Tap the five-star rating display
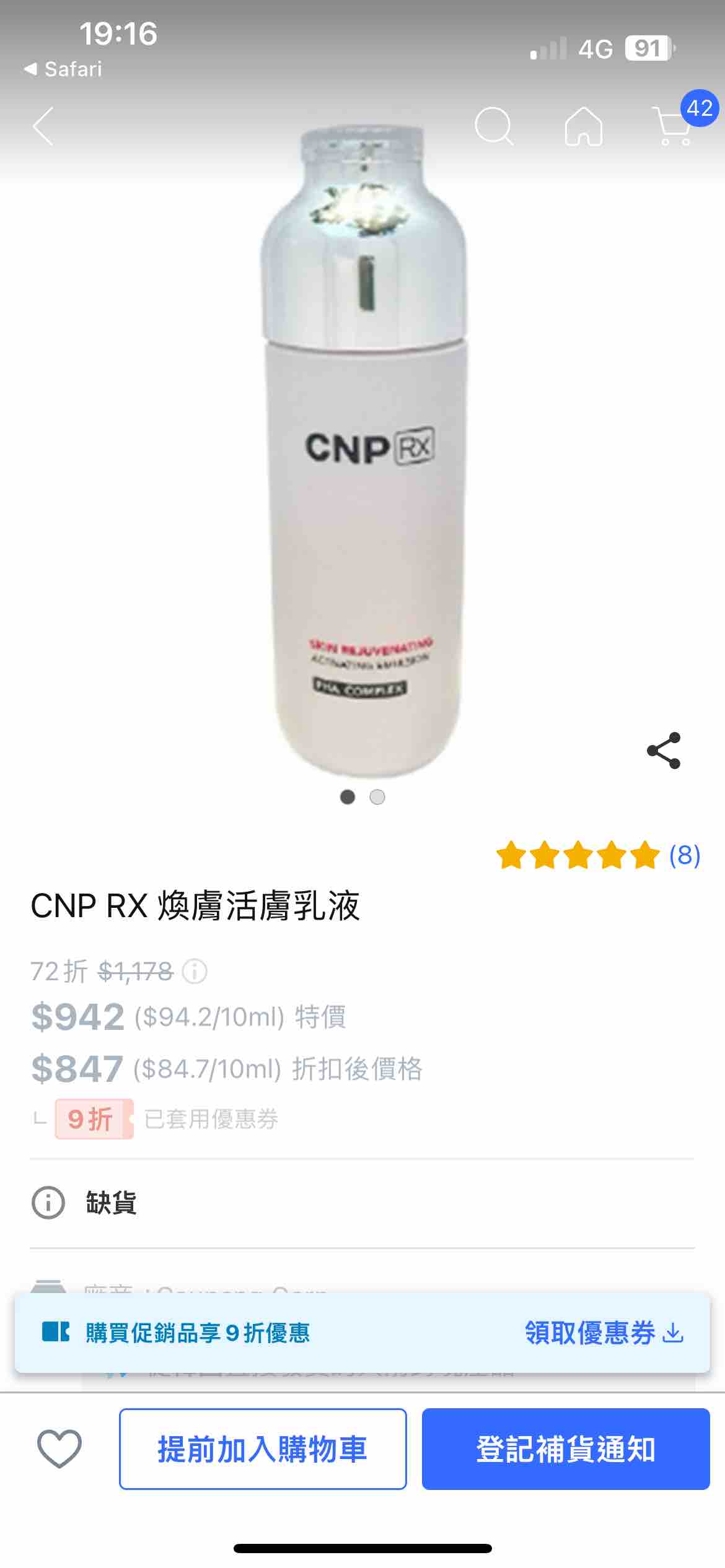Screen dimensions: 725x1568 click(x=576, y=858)
